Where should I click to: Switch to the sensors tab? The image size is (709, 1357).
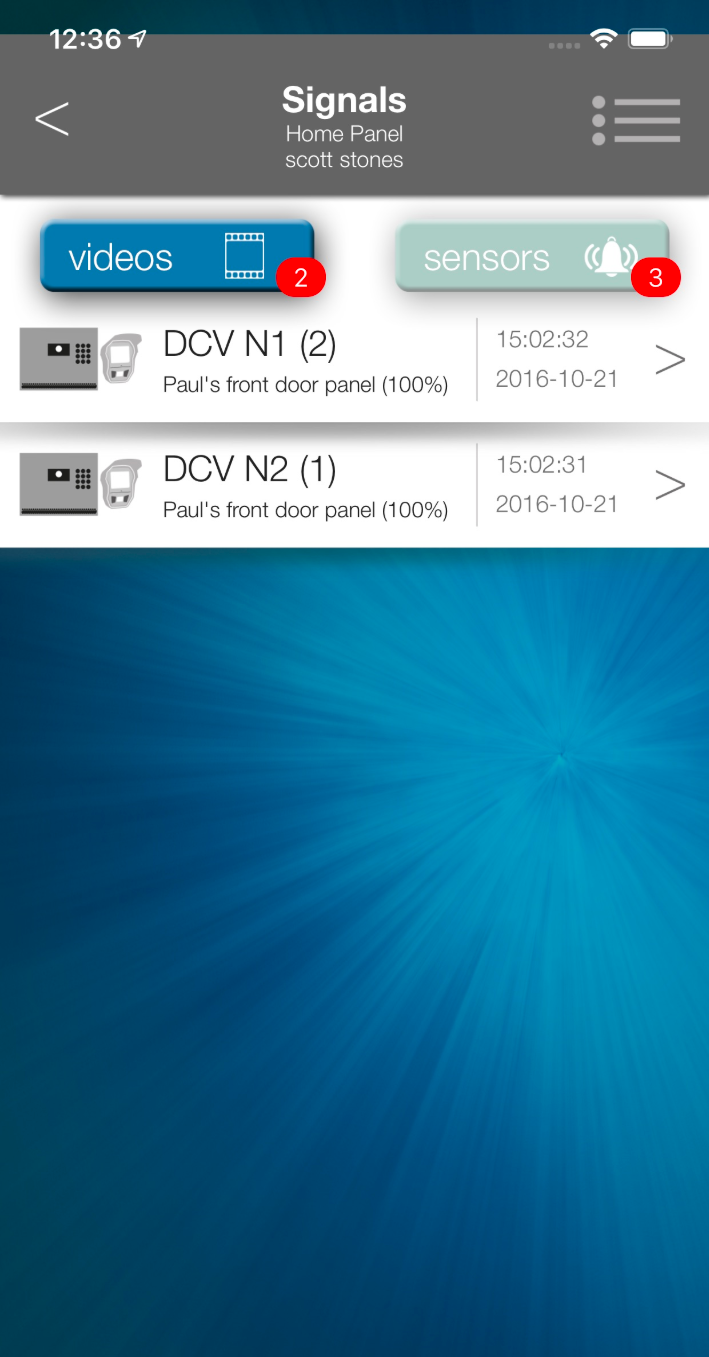coord(531,257)
